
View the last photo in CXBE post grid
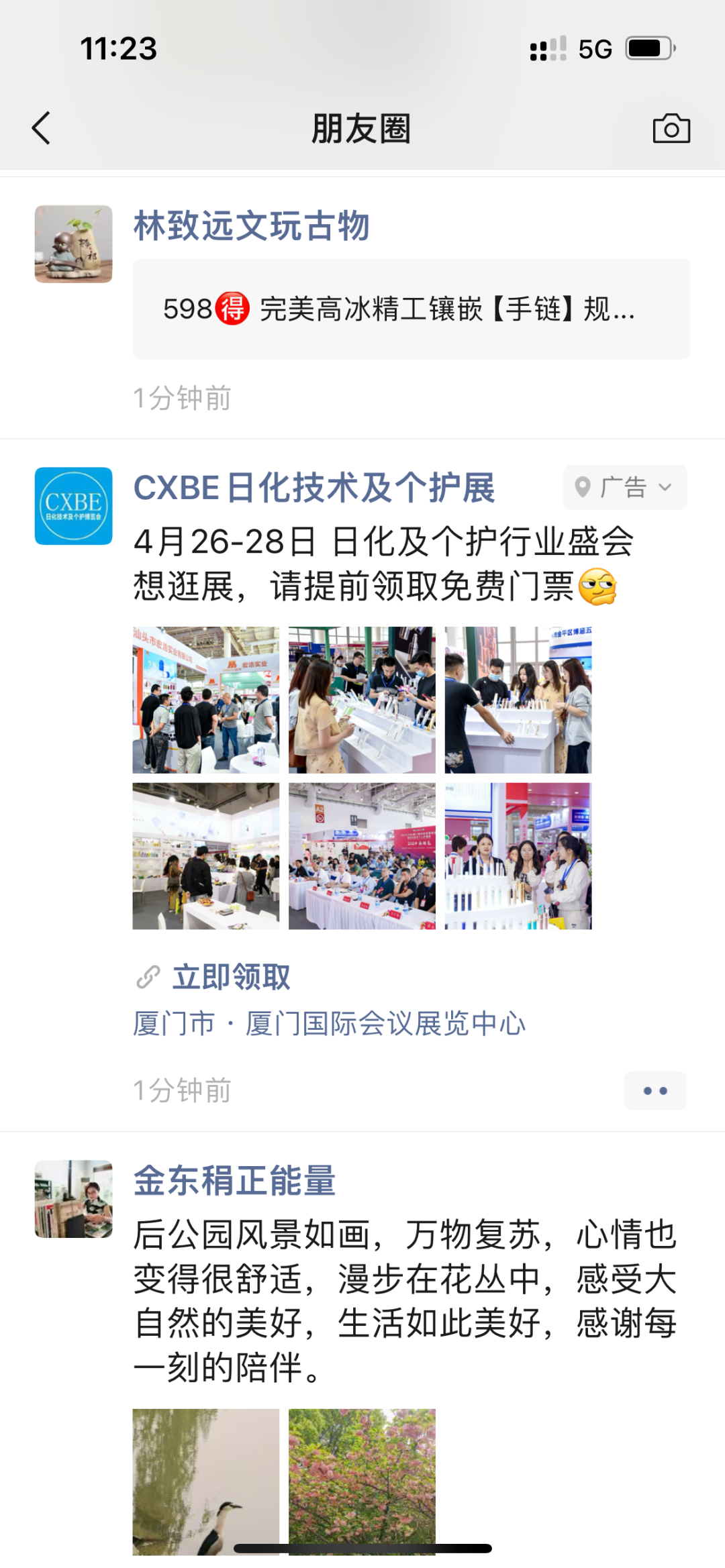518,855
